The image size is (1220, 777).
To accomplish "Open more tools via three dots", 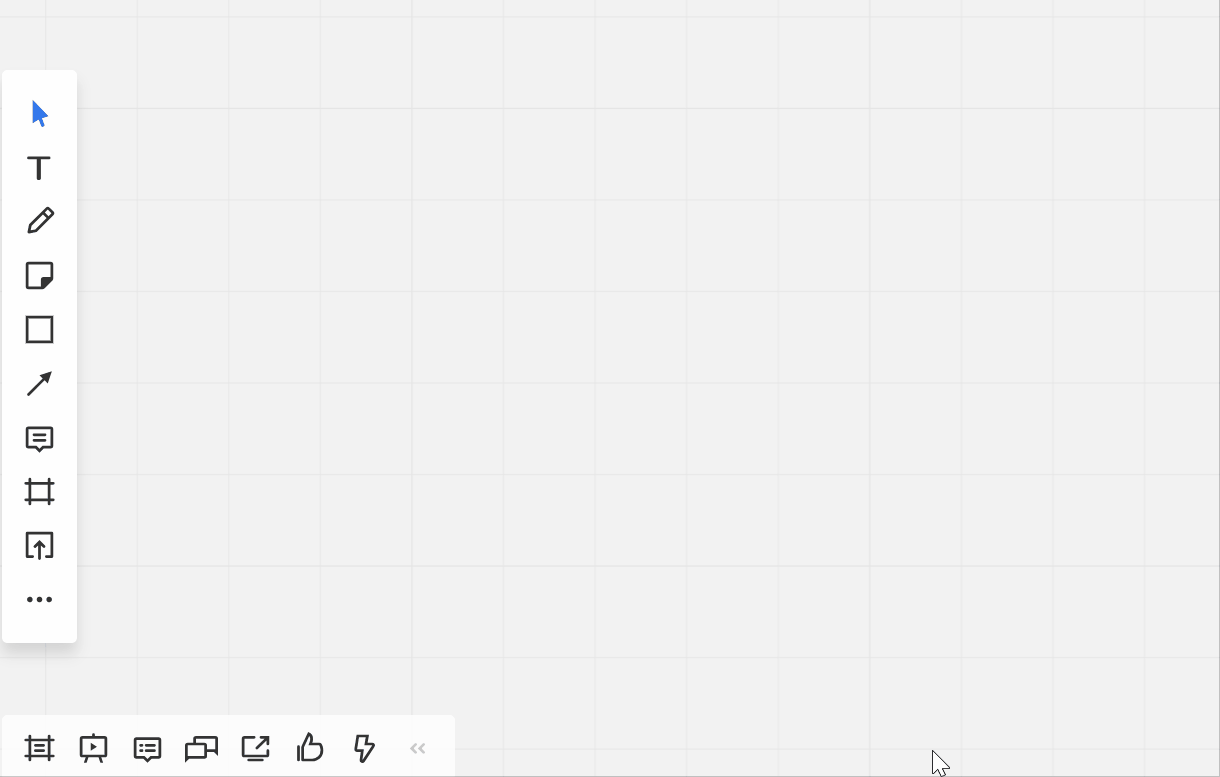I will click(x=39, y=600).
